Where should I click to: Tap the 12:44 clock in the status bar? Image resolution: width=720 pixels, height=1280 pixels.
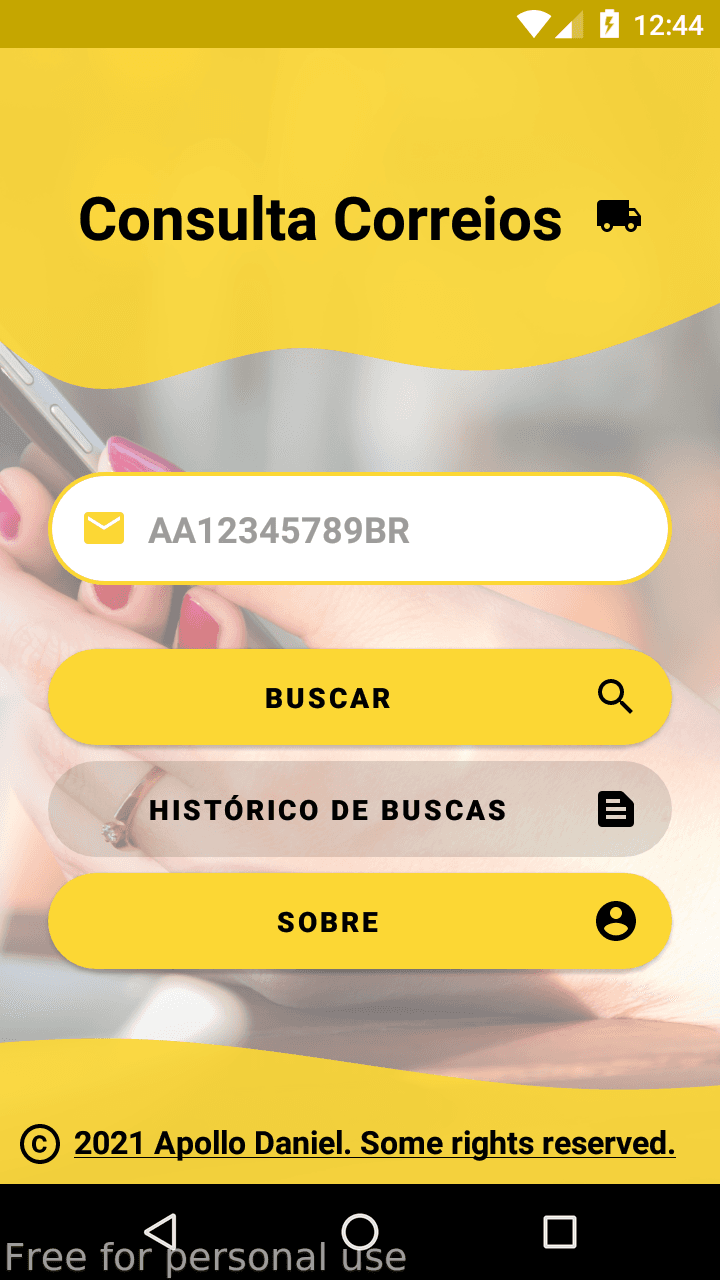(x=667, y=20)
